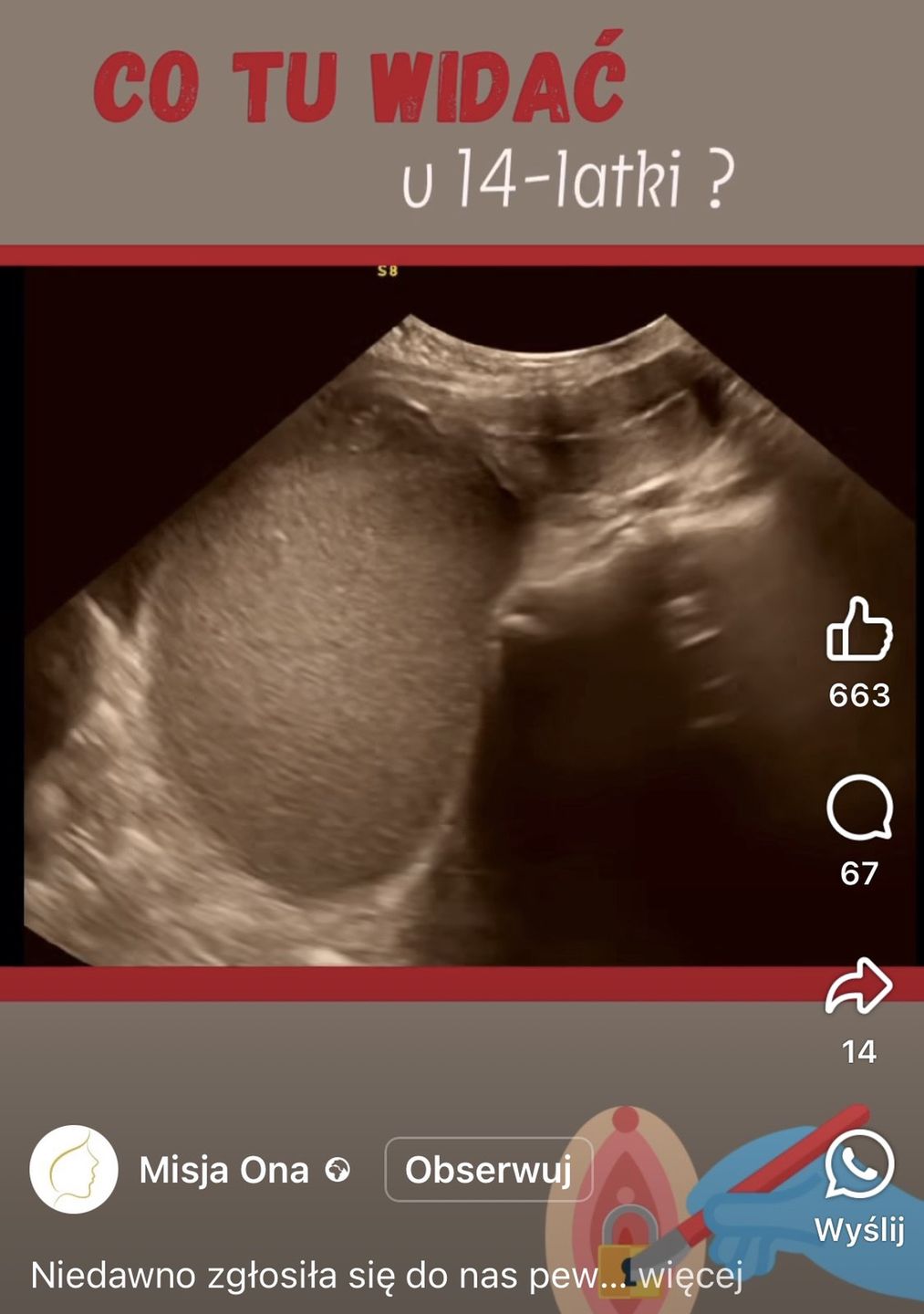Send this reel via WhatsApp (Wyślij)
Screen dimensions: 924x1314
pos(858,1166)
